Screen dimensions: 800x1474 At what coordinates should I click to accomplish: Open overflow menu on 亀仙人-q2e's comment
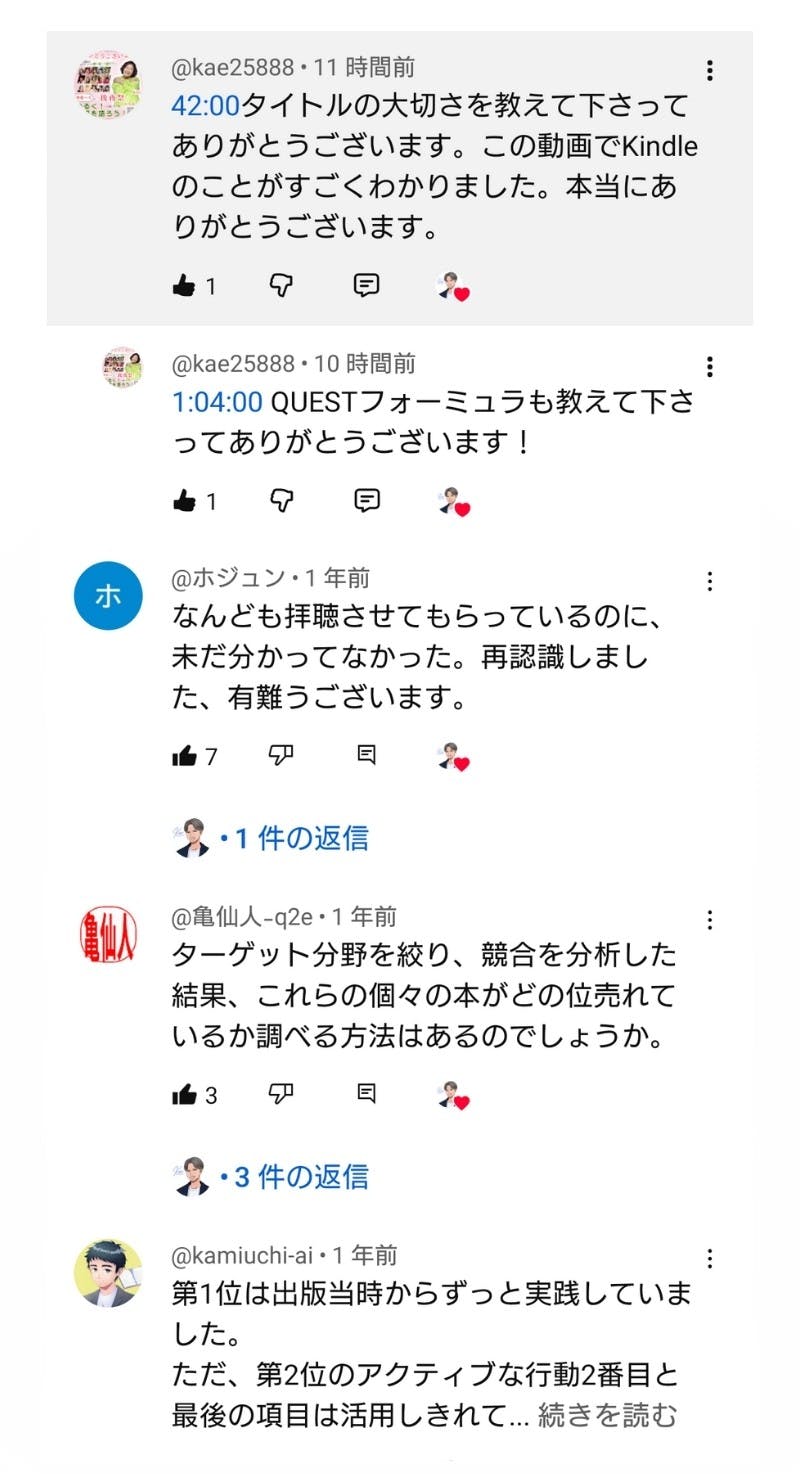(x=709, y=920)
